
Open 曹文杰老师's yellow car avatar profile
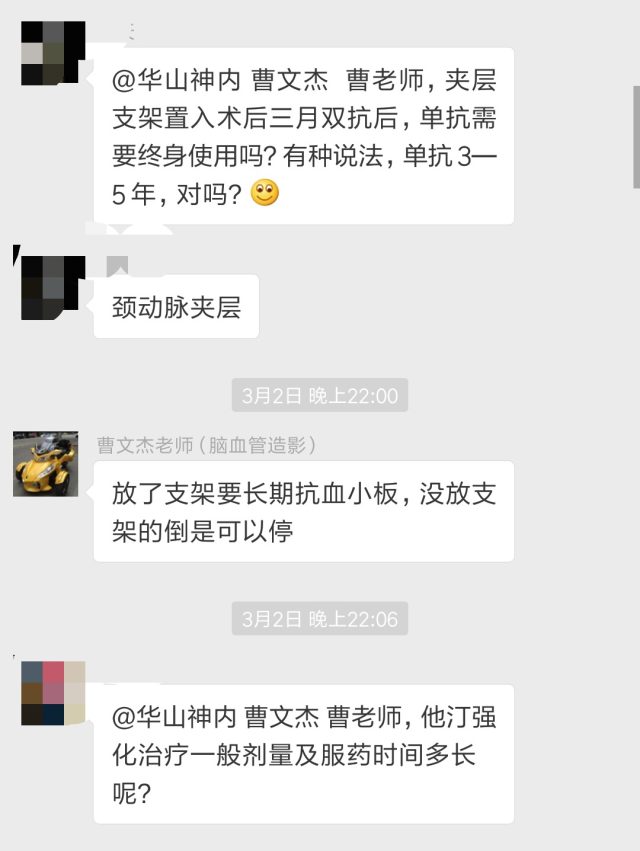click(x=46, y=464)
